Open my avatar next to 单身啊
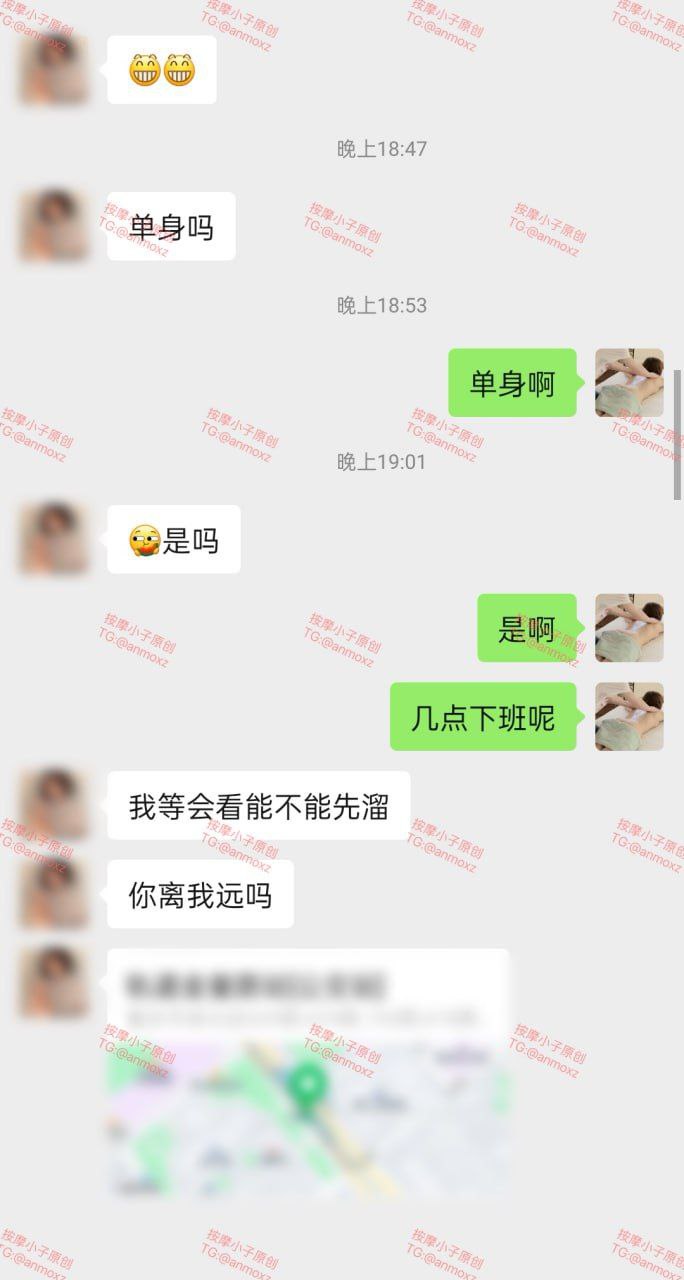This screenshot has height=1280, width=684. point(629,382)
